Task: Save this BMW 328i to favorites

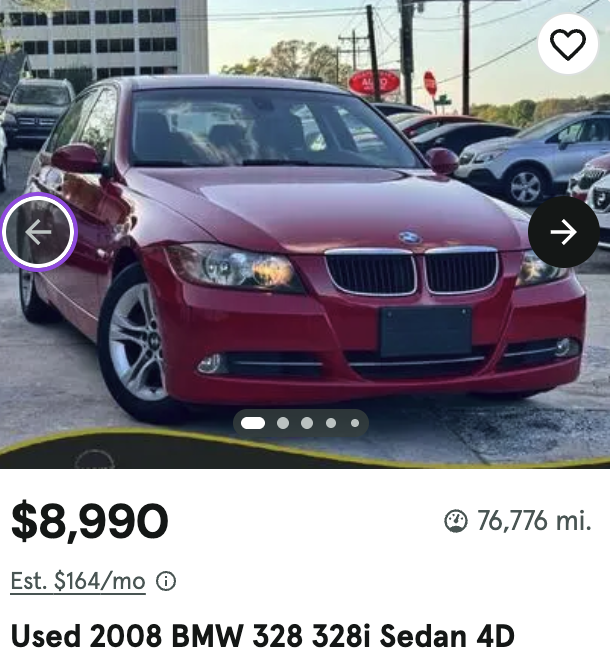Action: (x=568, y=45)
